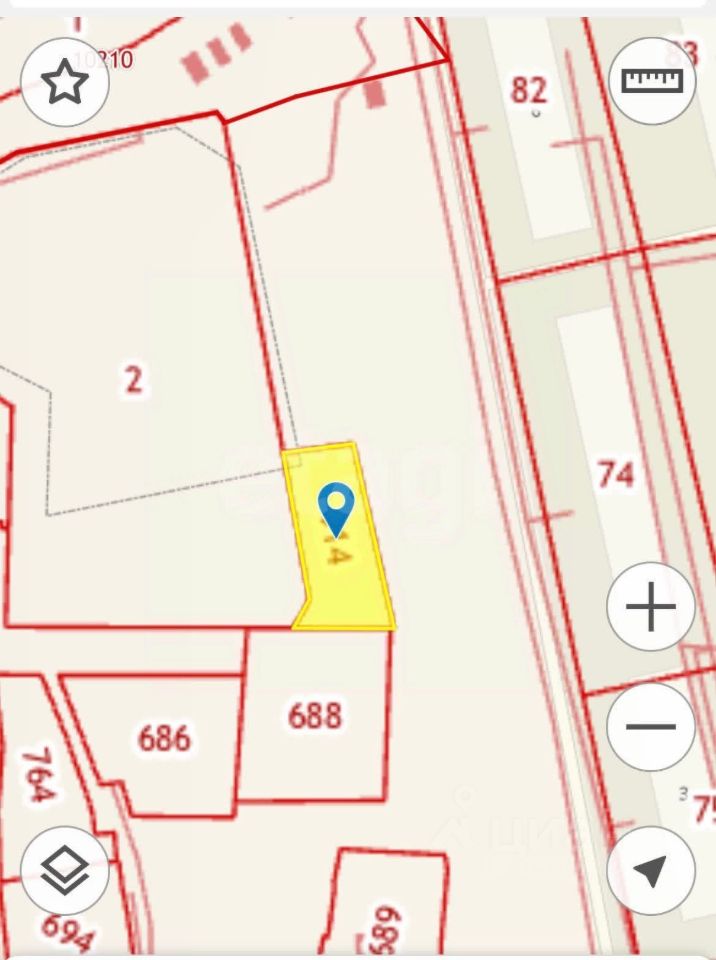Add this parcel to favorites with the star
The image size is (716, 960).
65,82
